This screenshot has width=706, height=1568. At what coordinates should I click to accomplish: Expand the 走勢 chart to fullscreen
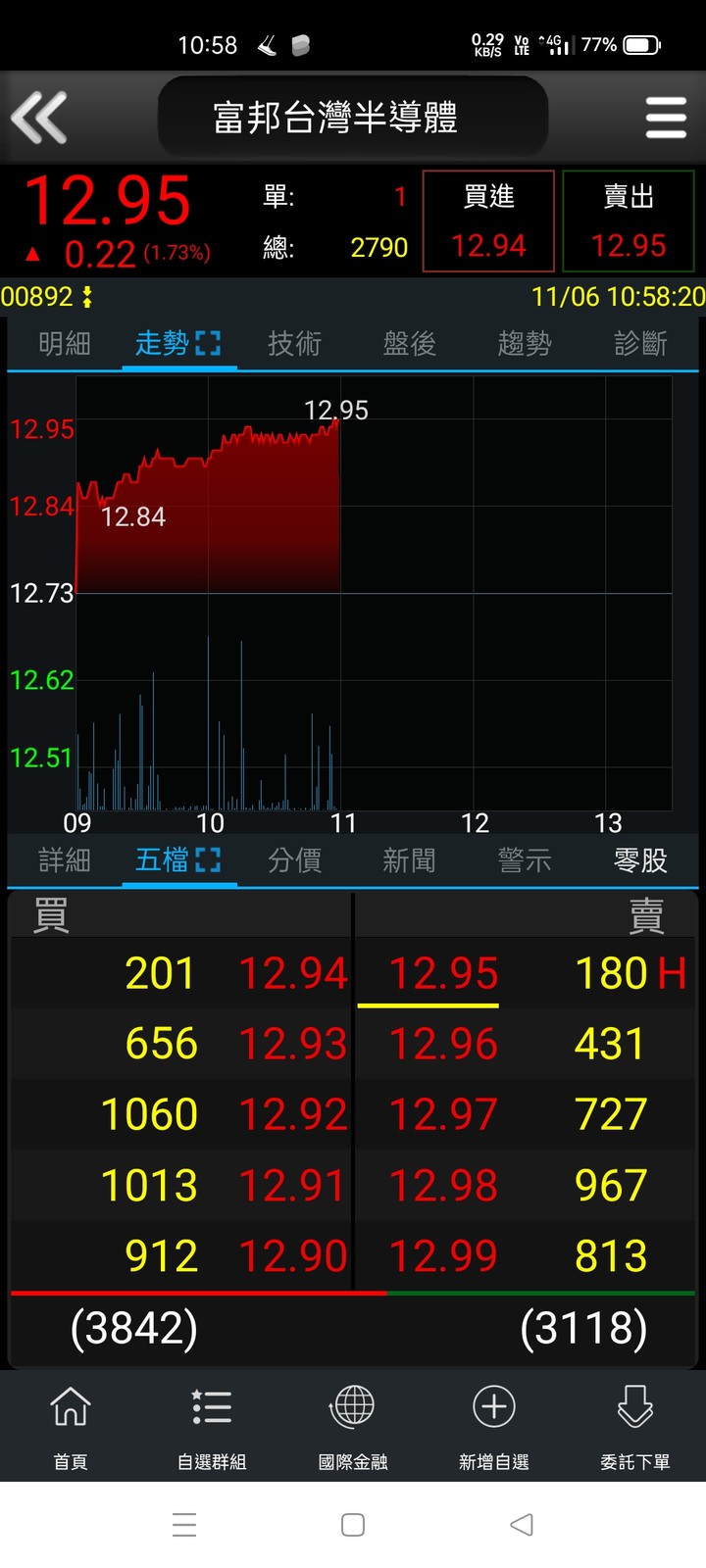208,344
